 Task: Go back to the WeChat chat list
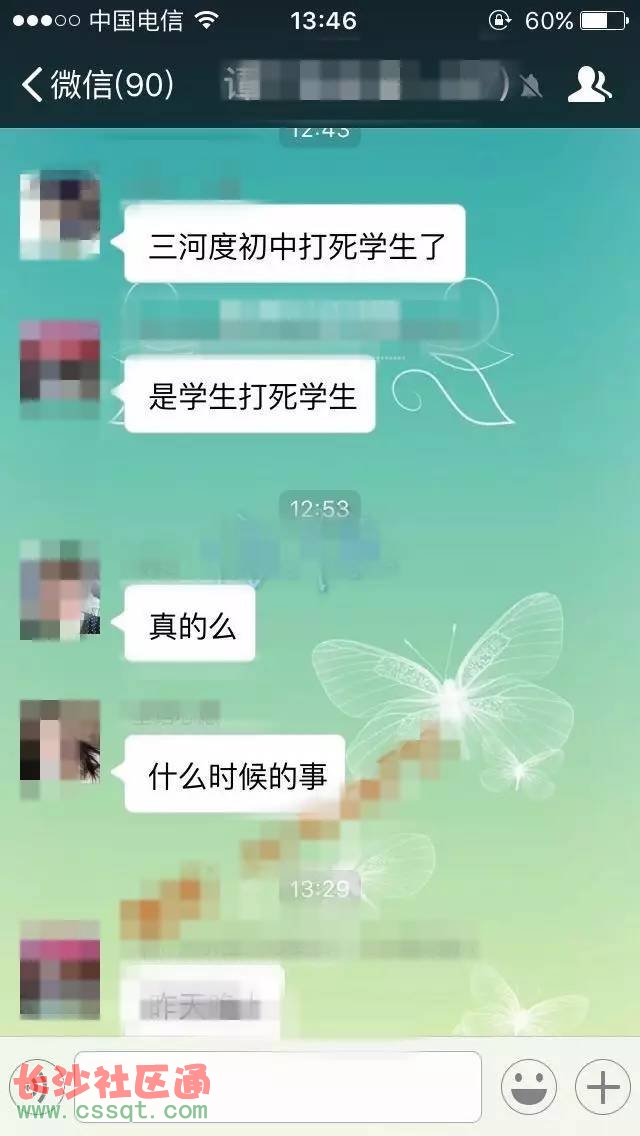95,85
